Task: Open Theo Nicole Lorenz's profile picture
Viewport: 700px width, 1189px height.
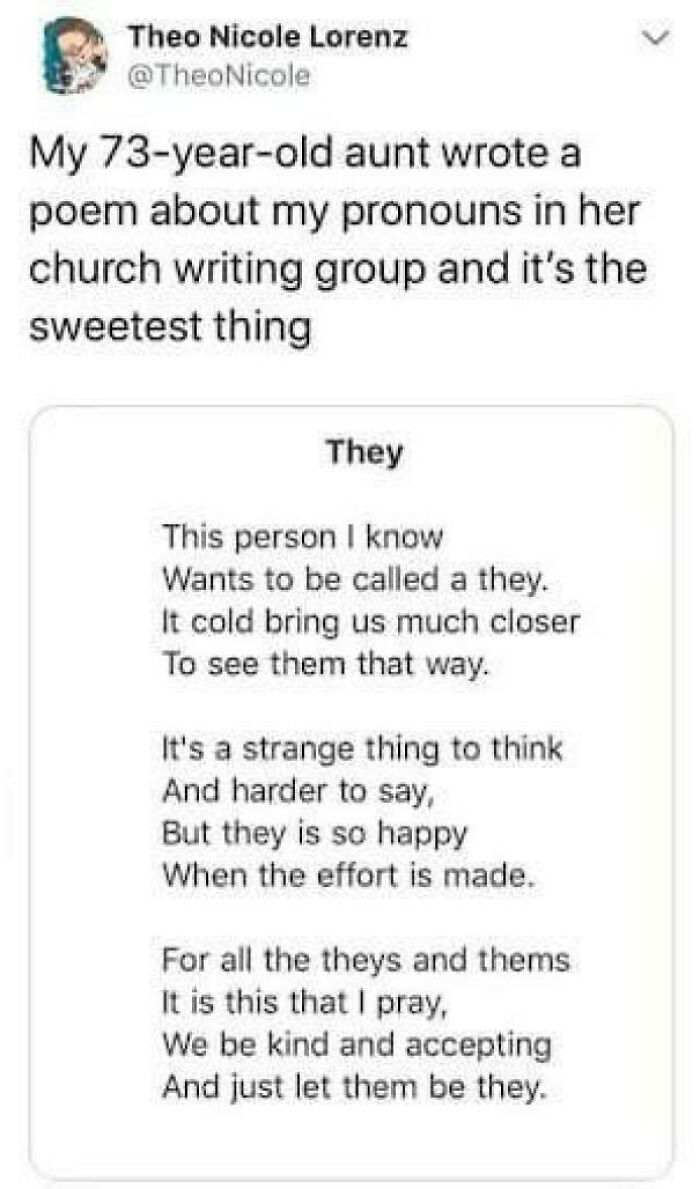Action: coord(75,55)
